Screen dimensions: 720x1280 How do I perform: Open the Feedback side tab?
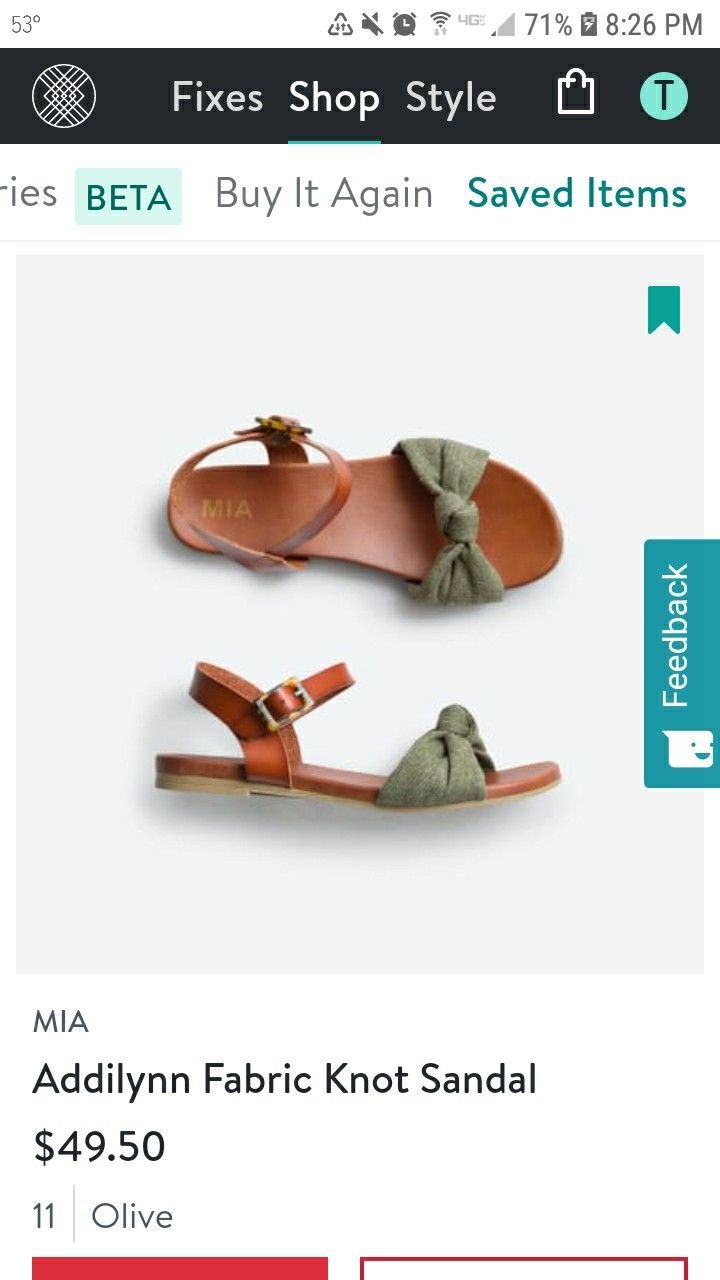681,663
